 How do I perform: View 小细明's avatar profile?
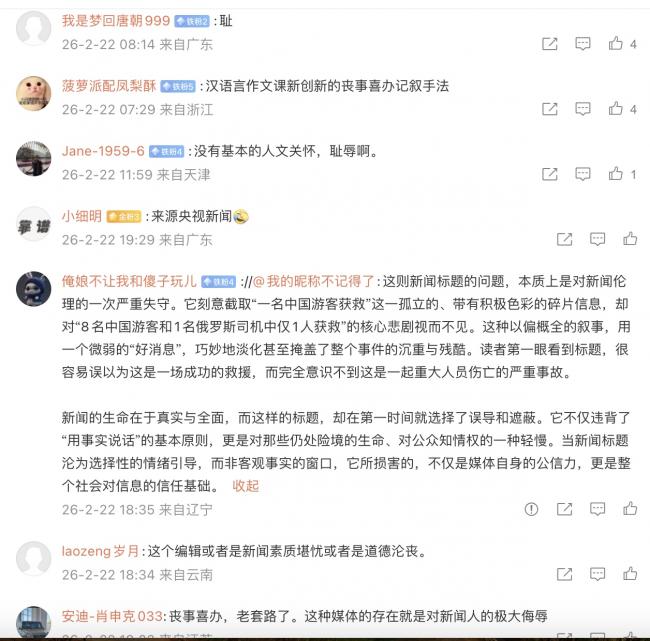coord(34,225)
